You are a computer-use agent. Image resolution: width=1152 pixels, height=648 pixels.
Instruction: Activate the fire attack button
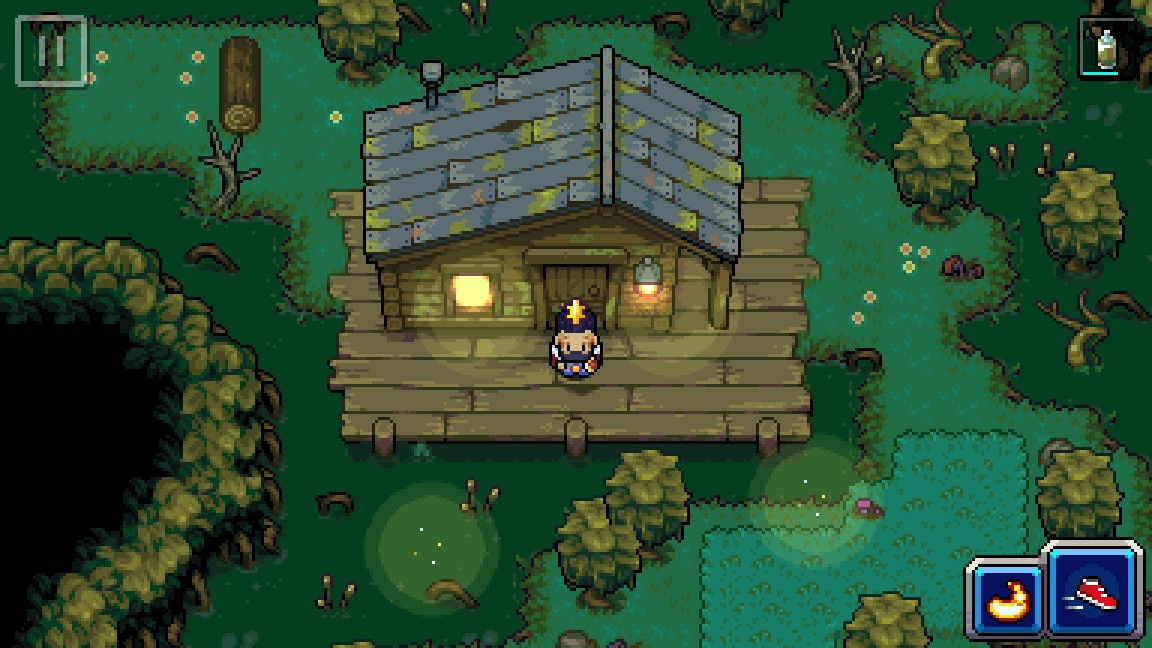(1004, 598)
